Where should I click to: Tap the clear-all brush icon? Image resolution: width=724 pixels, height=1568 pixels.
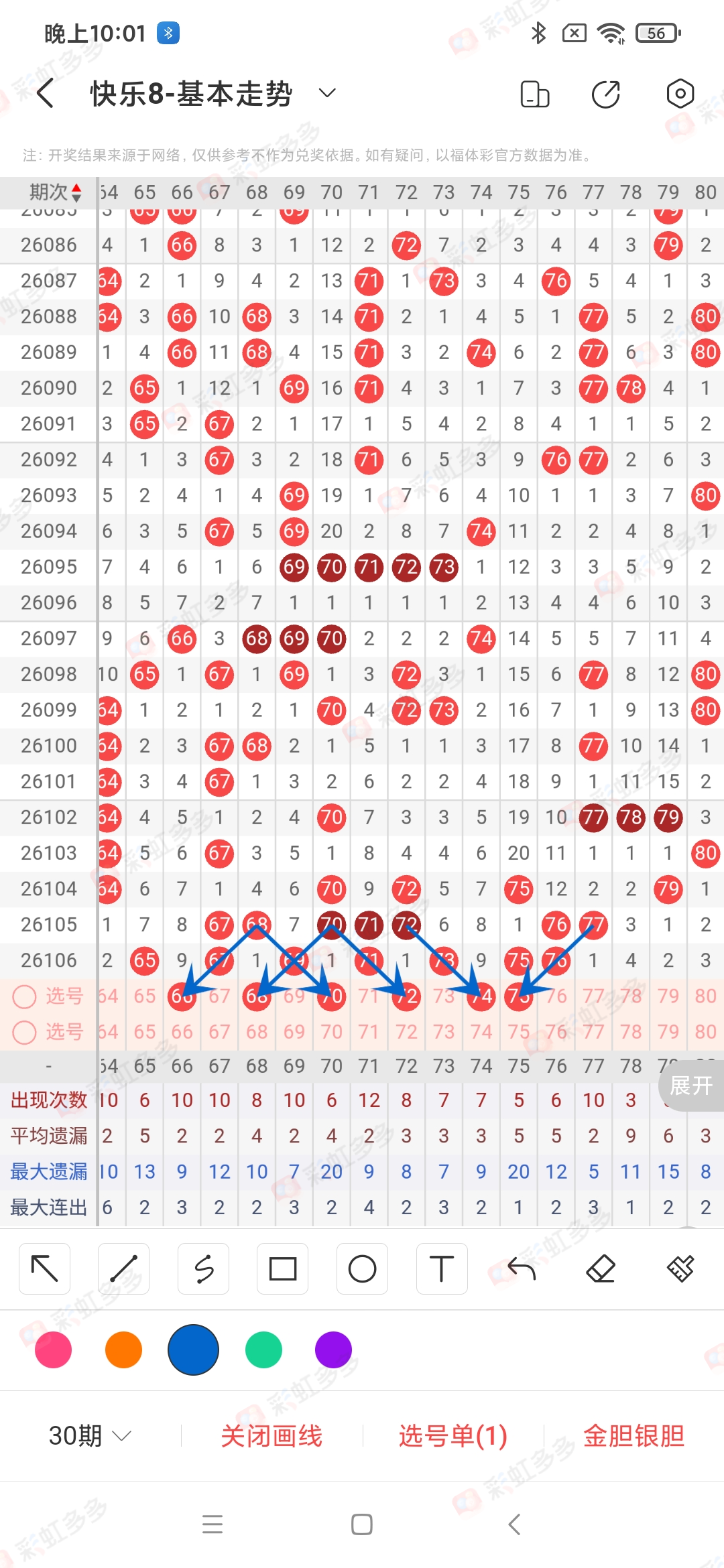click(x=680, y=1268)
